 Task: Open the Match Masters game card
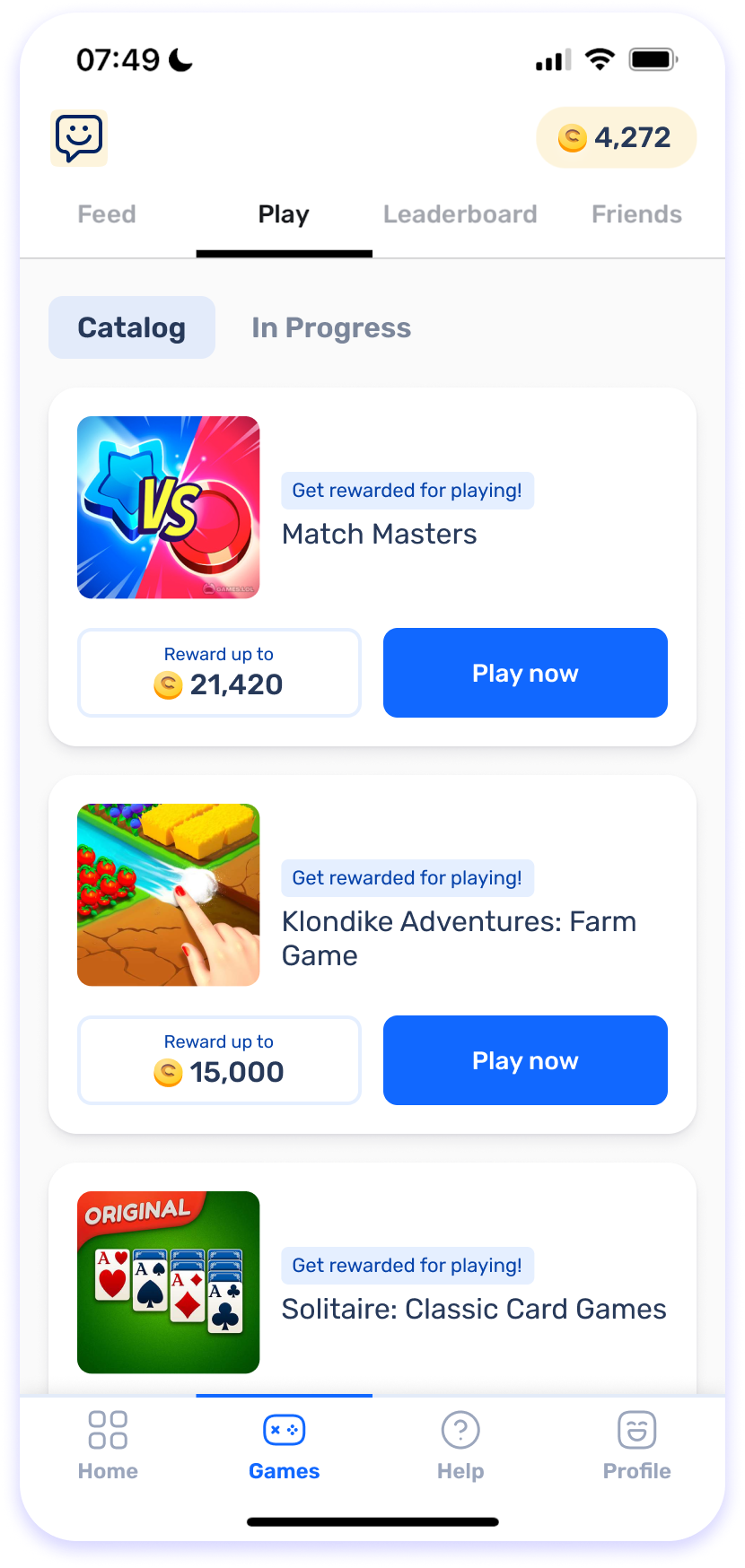click(x=379, y=534)
